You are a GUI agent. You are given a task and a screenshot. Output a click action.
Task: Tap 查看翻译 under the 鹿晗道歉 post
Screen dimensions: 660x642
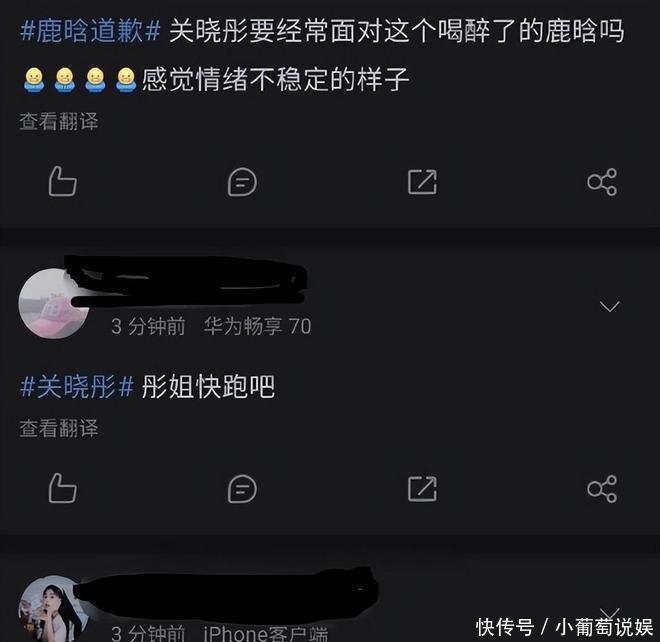[59, 121]
